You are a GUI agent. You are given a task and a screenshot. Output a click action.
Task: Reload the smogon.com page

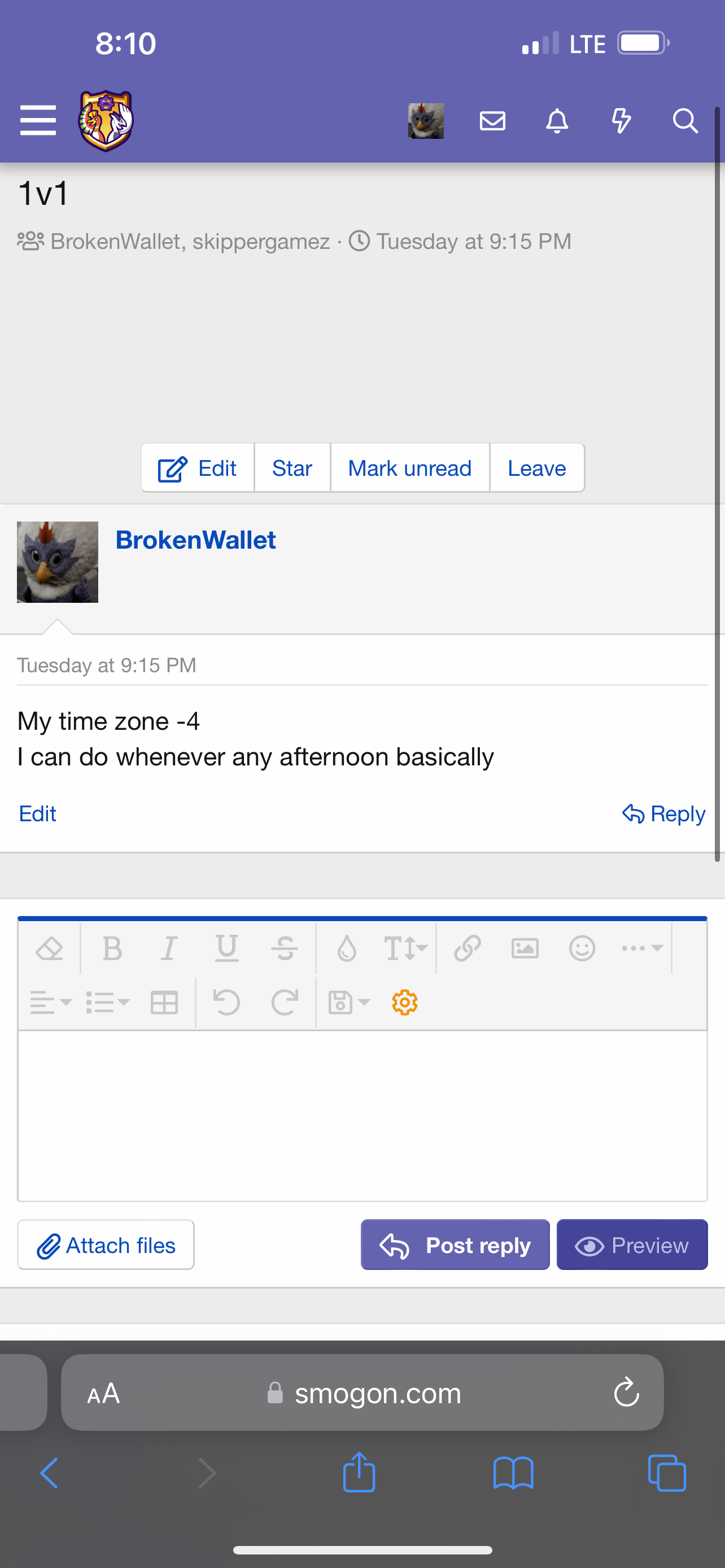(626, 1392)
